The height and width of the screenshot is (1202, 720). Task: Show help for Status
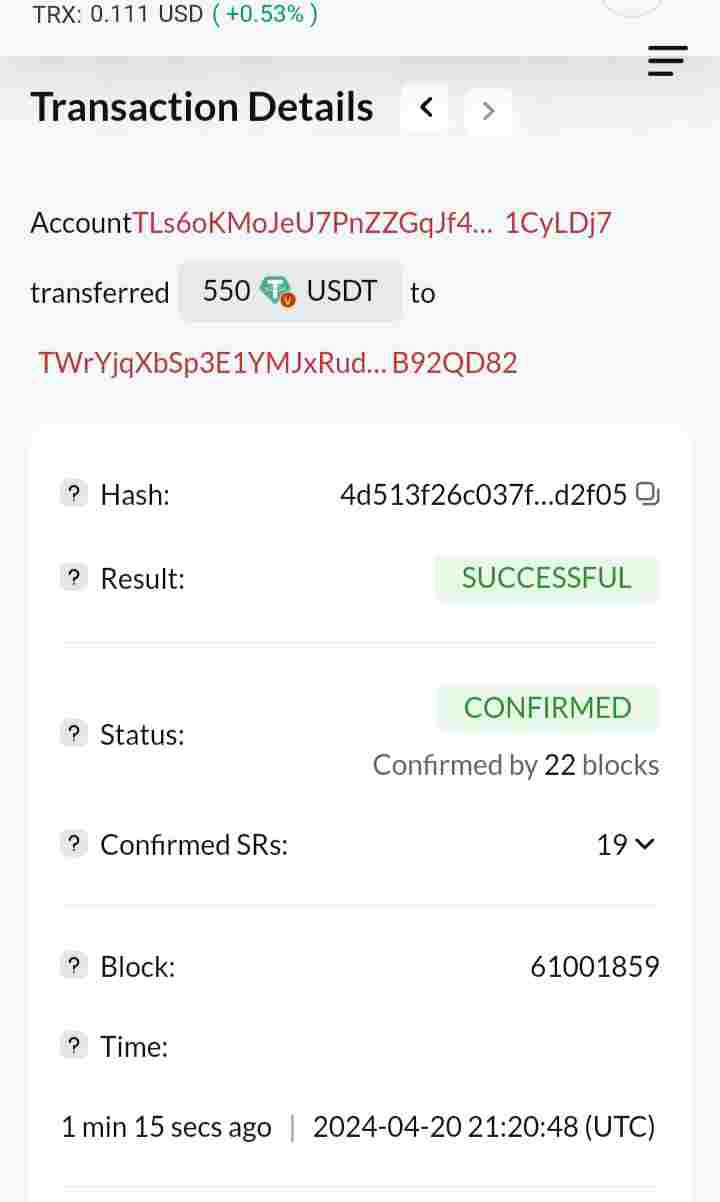pos(74,734)
